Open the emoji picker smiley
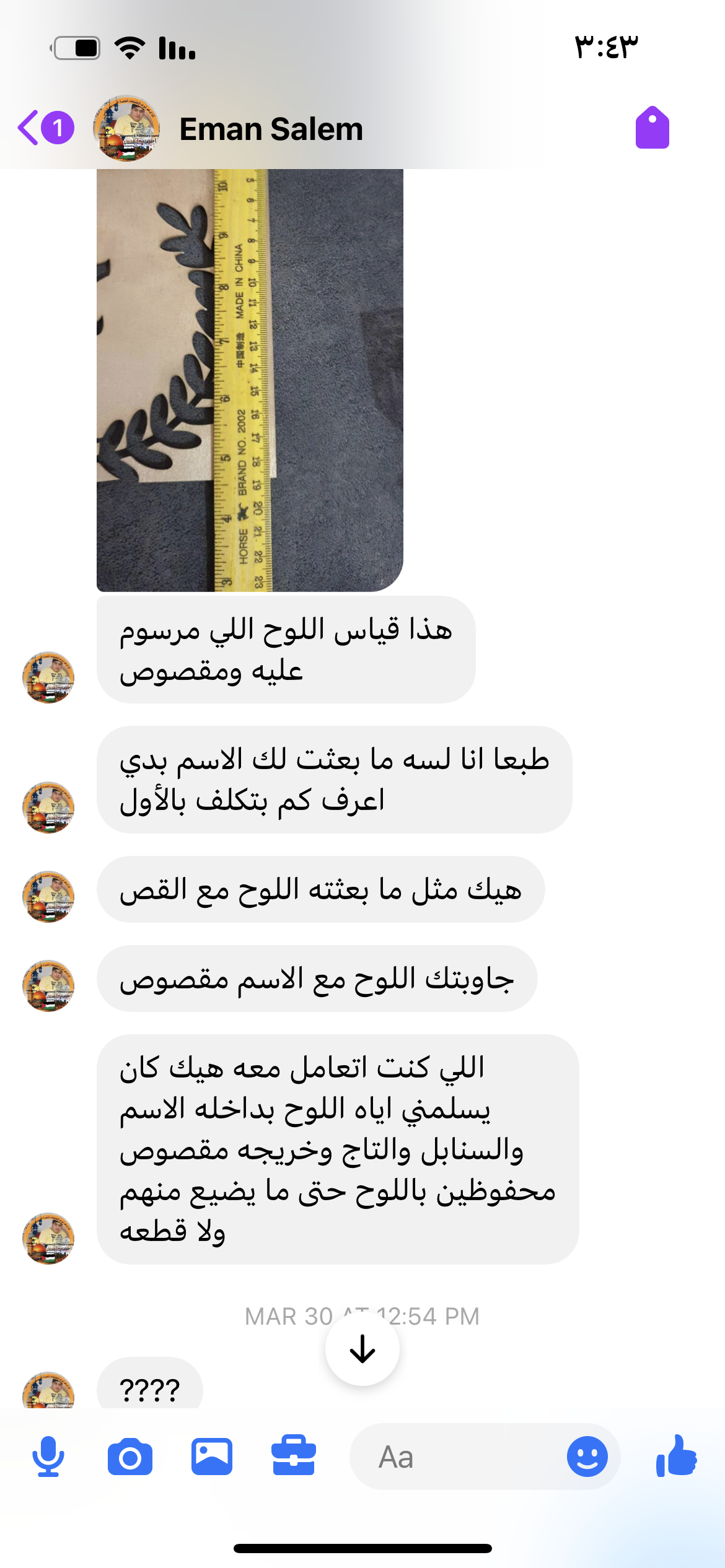The image size is (725, 1568). (x=587, y=1457)
